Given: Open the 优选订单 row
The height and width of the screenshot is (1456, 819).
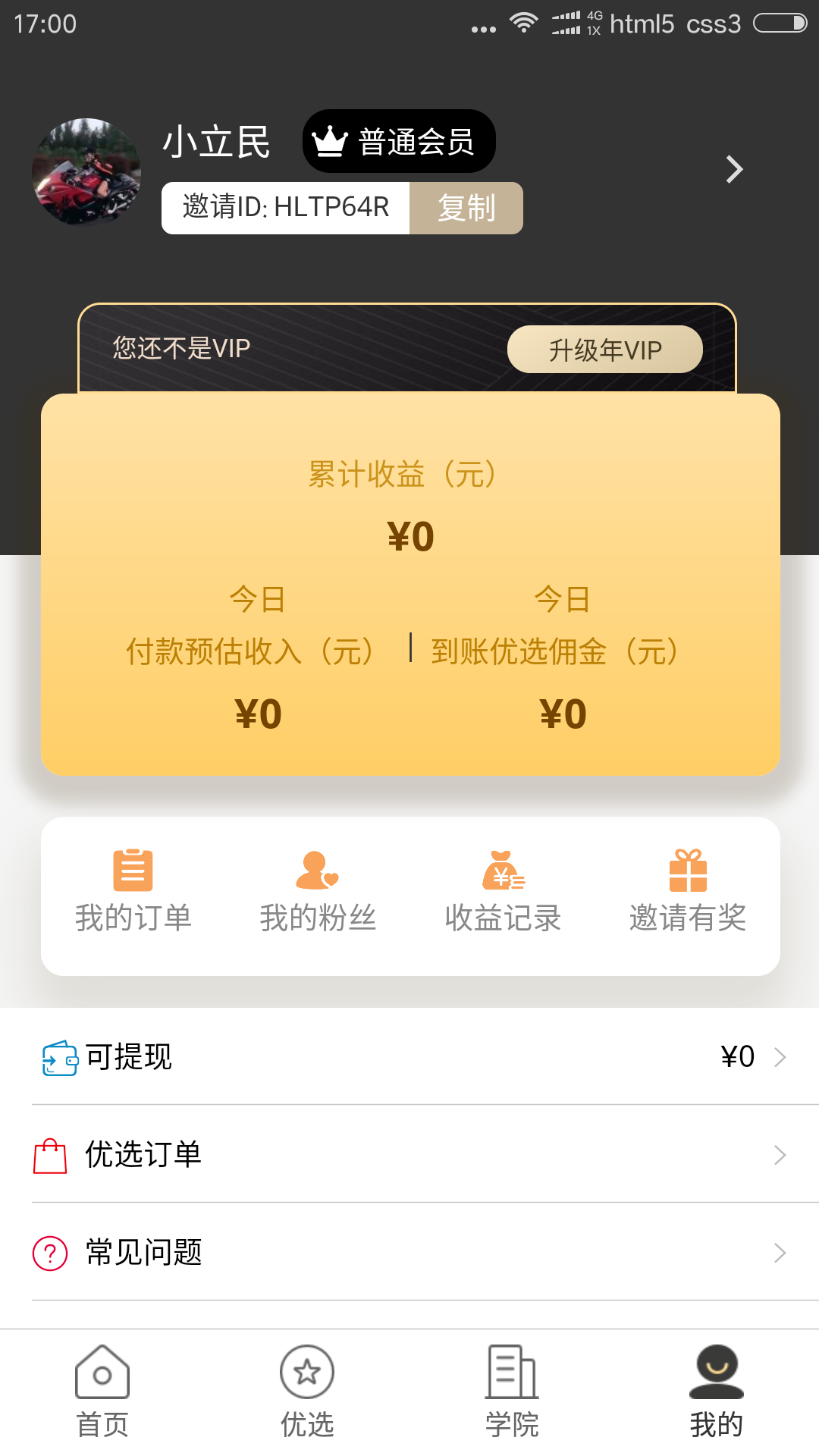Looking at the screenshot, I should [x=409, y=1154].
